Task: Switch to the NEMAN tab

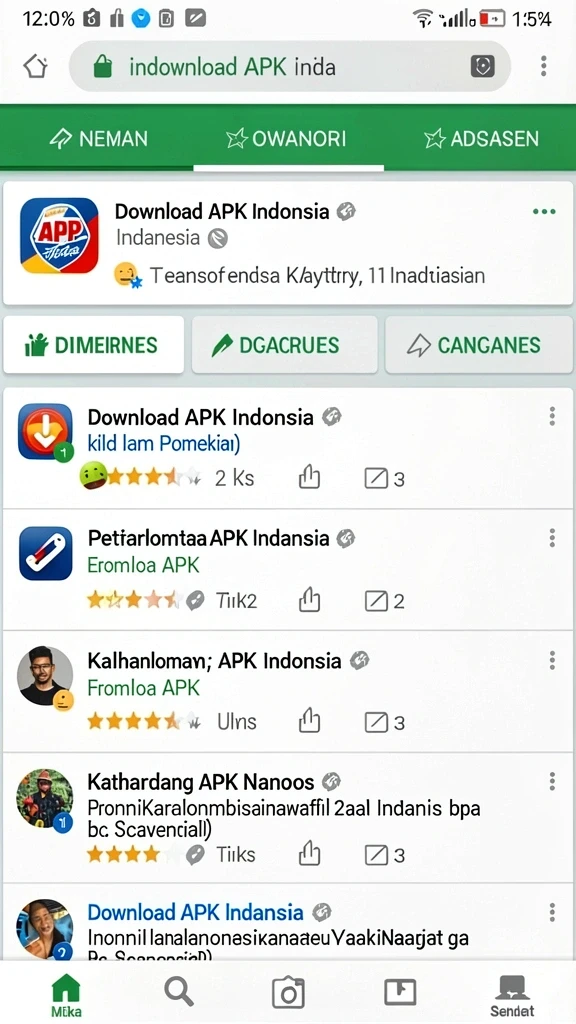Action: [x=98, y=138]
